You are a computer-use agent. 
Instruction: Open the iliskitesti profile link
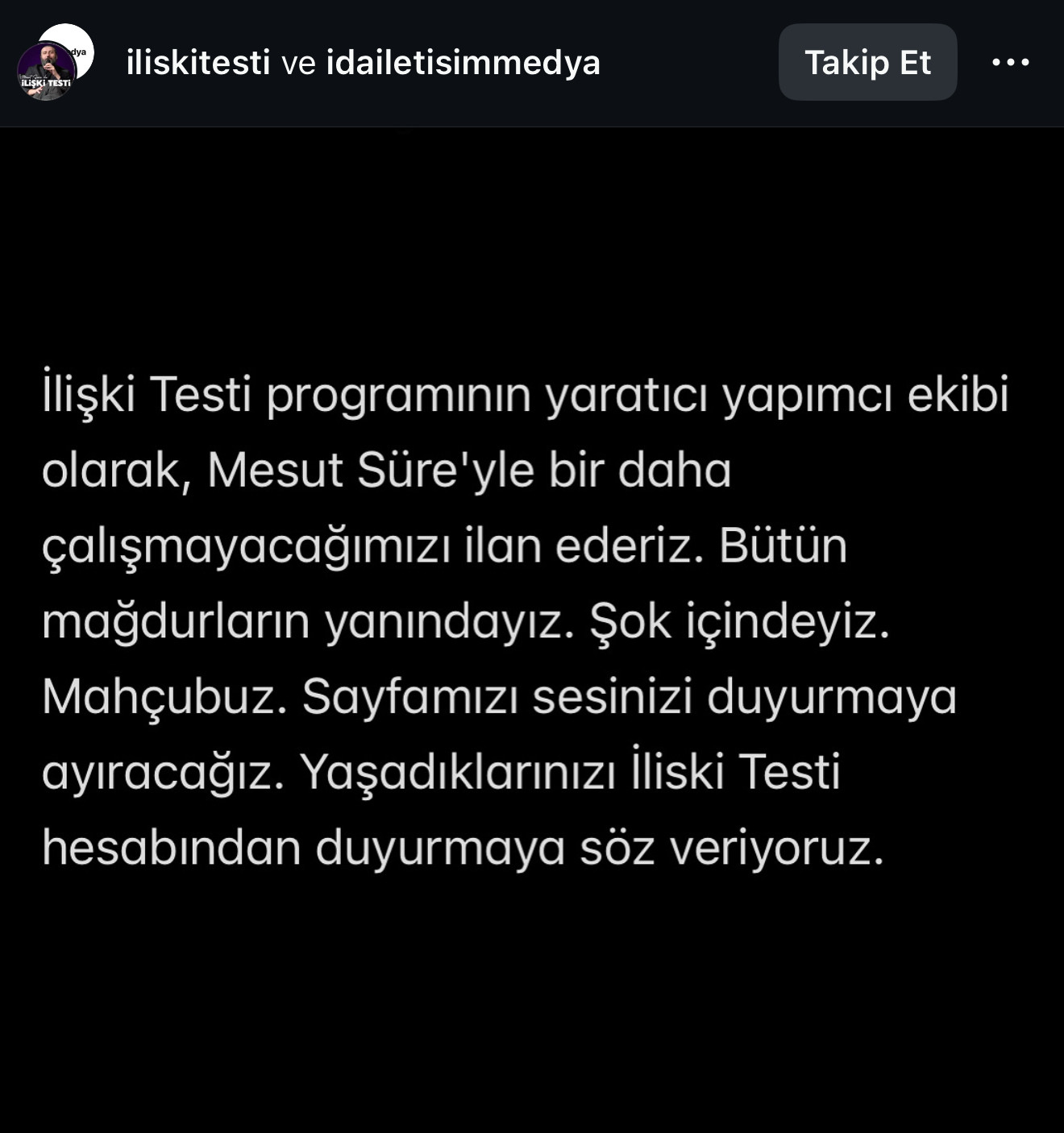click(x=197, y=63)
